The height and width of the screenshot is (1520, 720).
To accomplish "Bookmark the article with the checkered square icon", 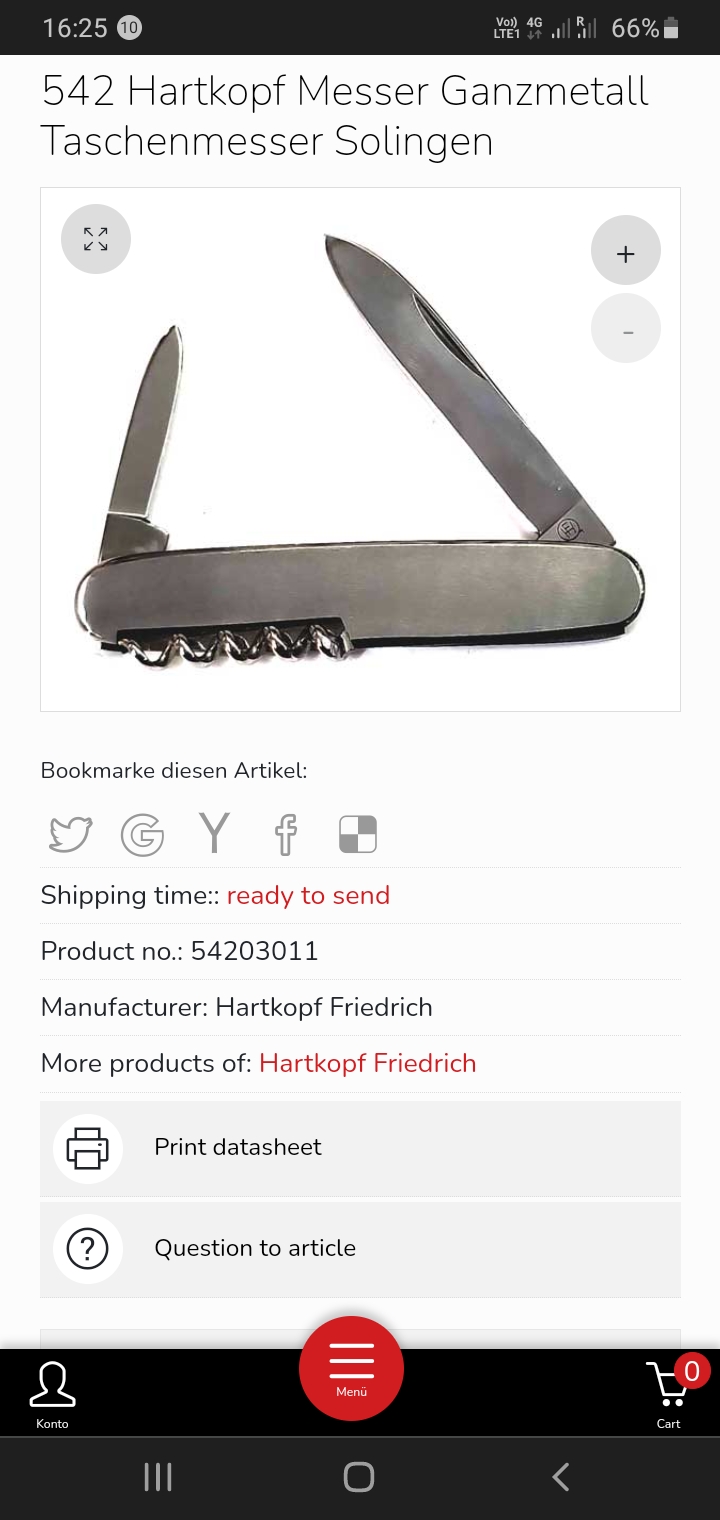I will [x=358, y=834].
